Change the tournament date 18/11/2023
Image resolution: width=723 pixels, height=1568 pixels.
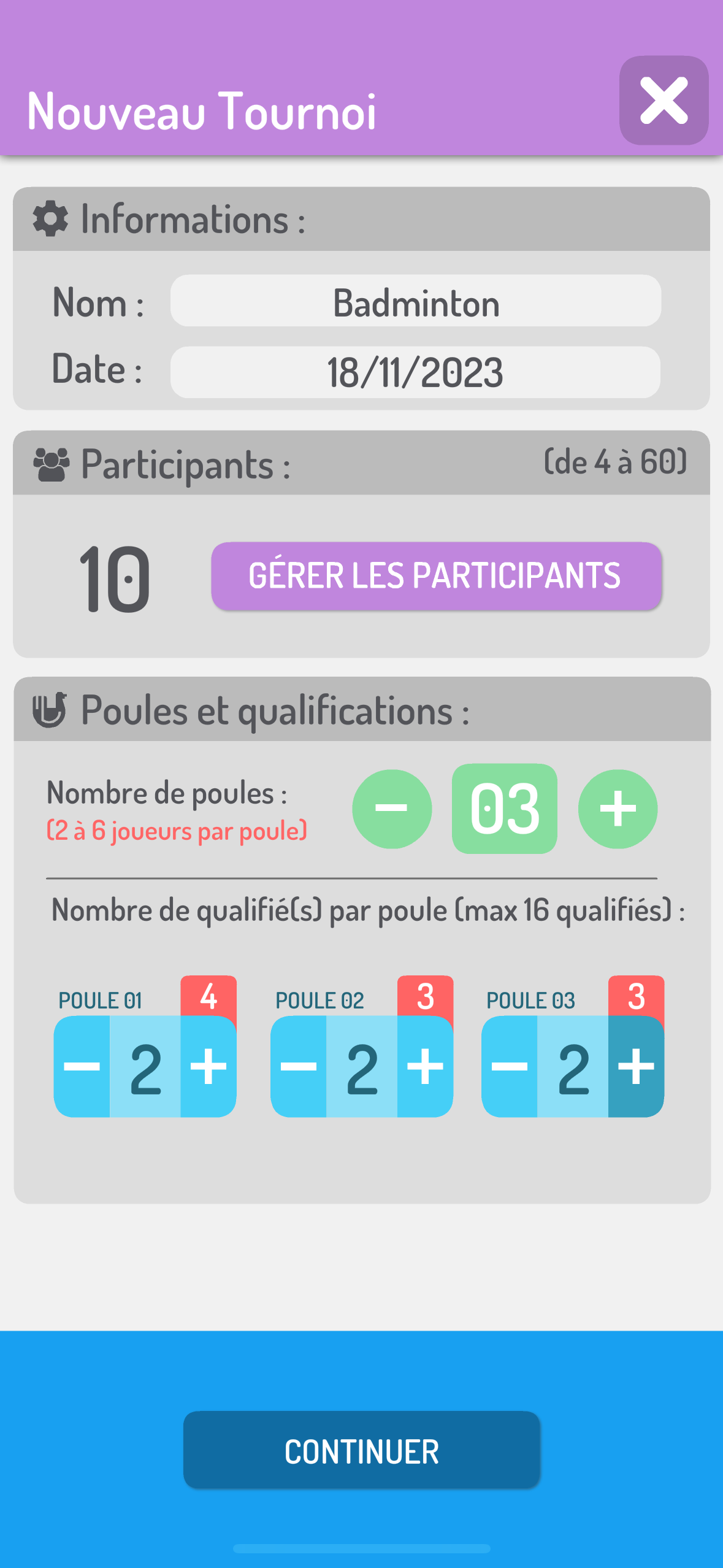tap(415, 372)
